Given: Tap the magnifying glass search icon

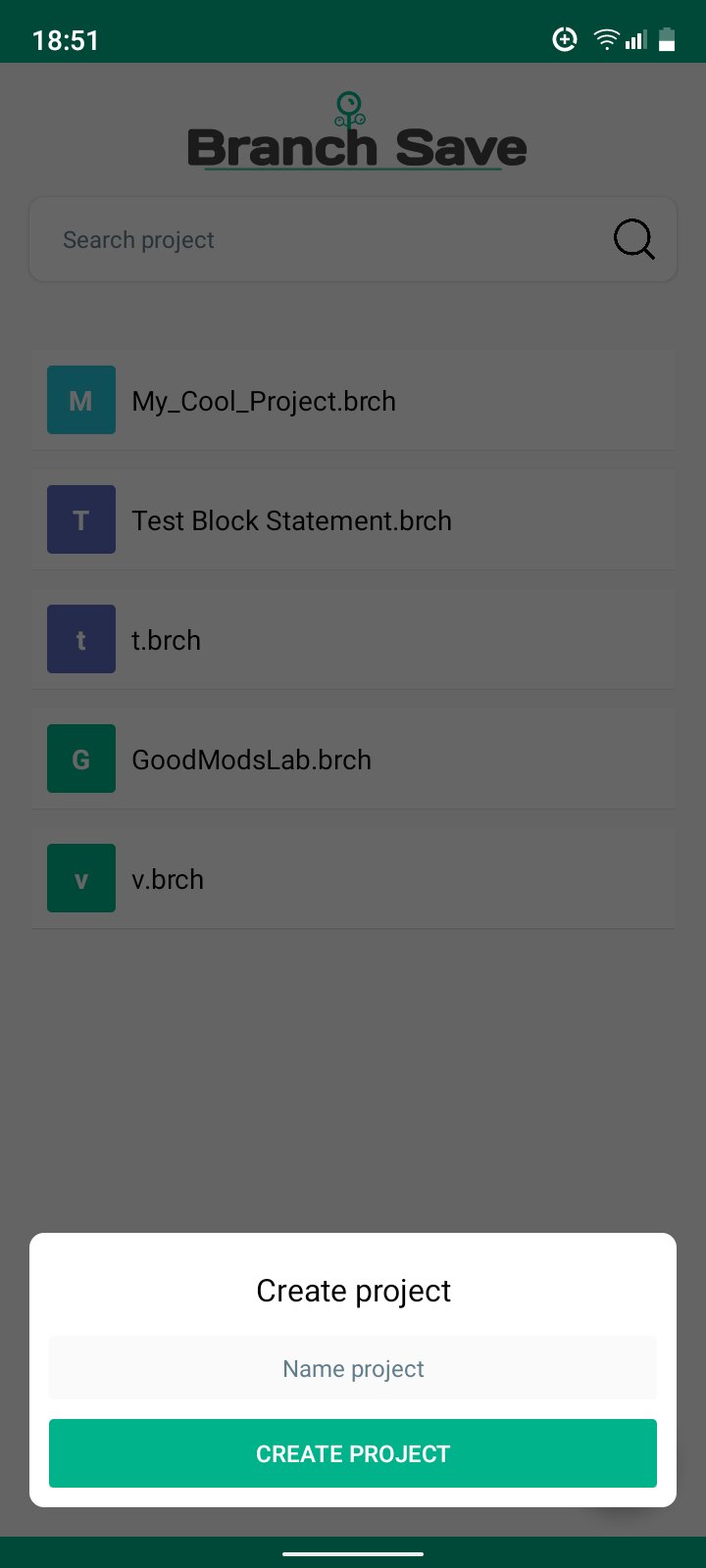Looking at the screenshot, I should click(x=633, y=239).
